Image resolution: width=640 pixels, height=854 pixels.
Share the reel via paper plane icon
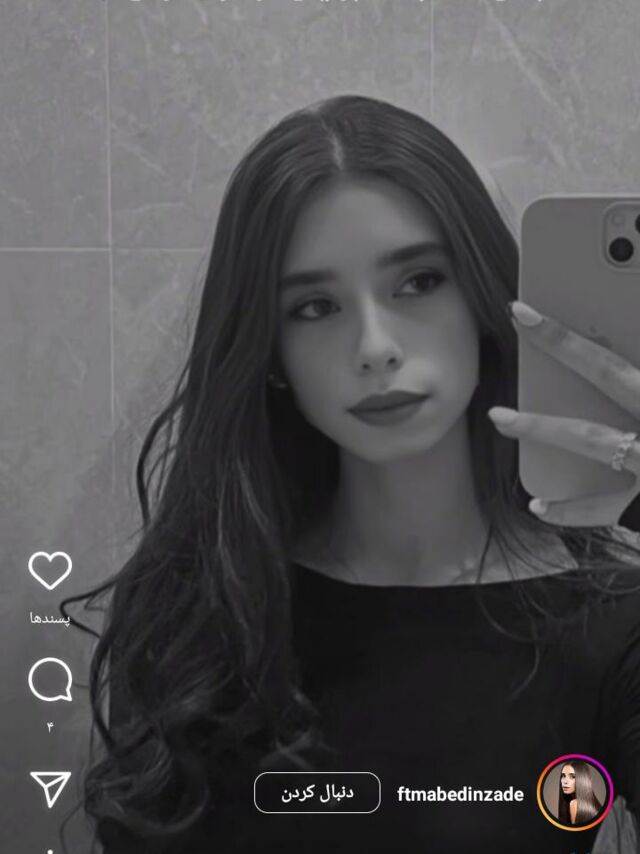[51, 788]
